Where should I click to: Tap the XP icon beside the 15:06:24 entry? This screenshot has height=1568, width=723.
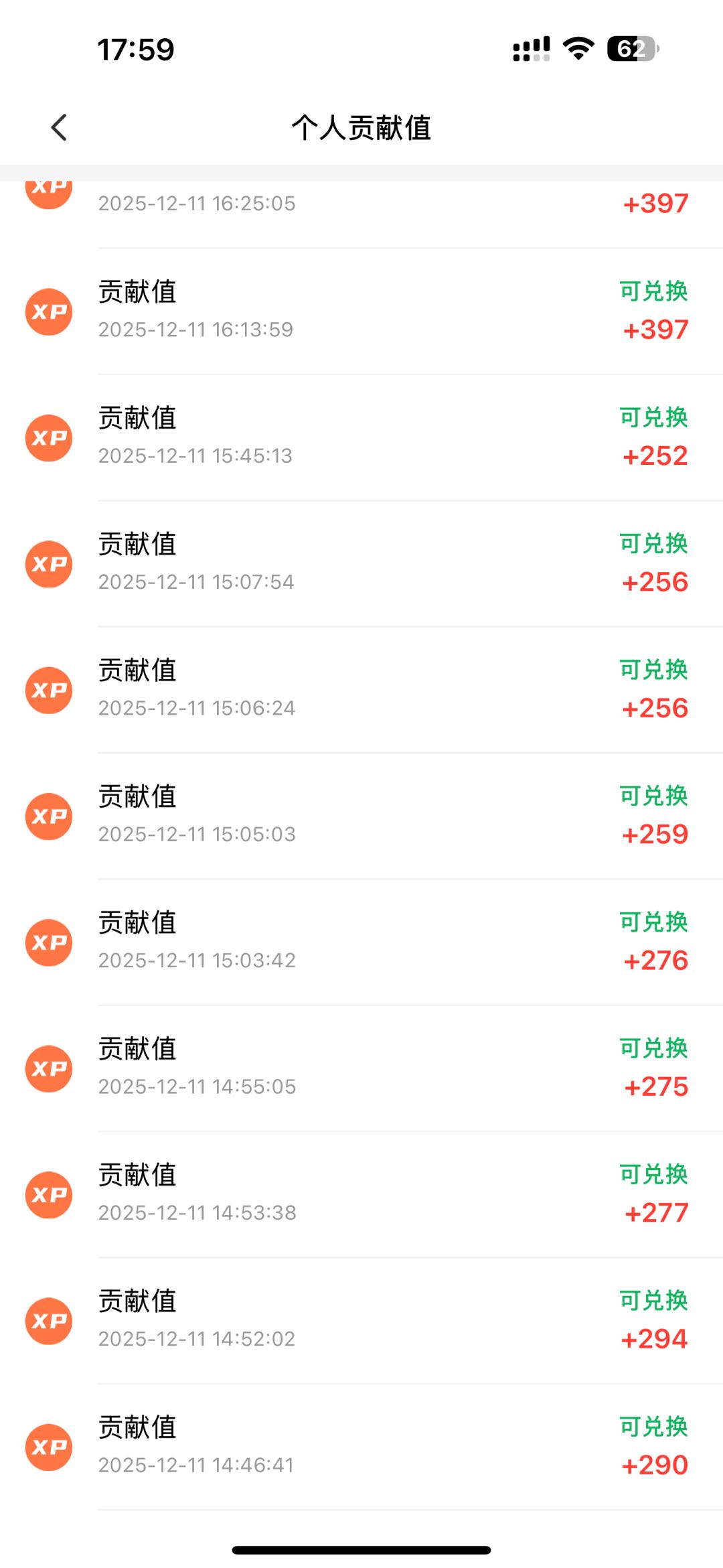[x=48, y=689]
